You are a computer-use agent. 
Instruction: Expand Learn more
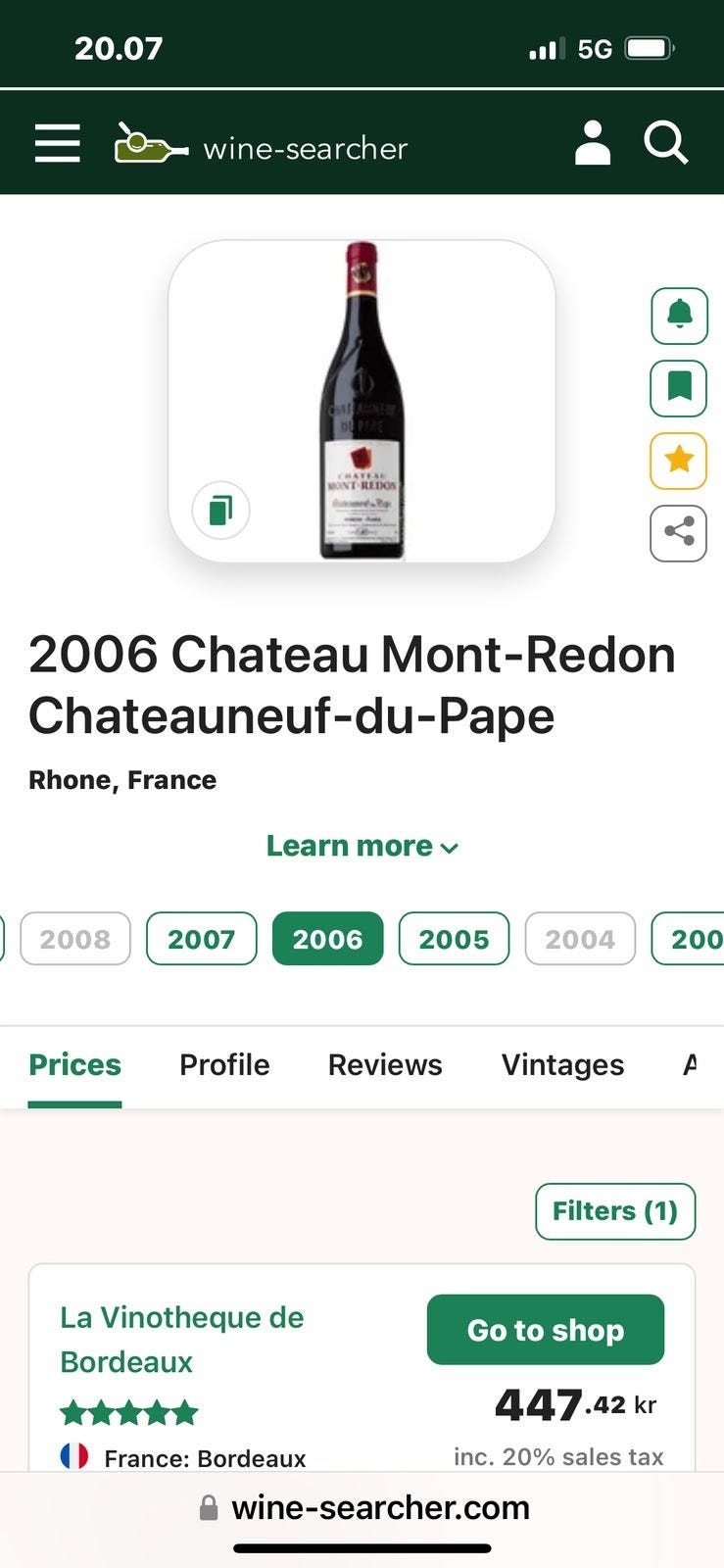click(x=362, y=846)
